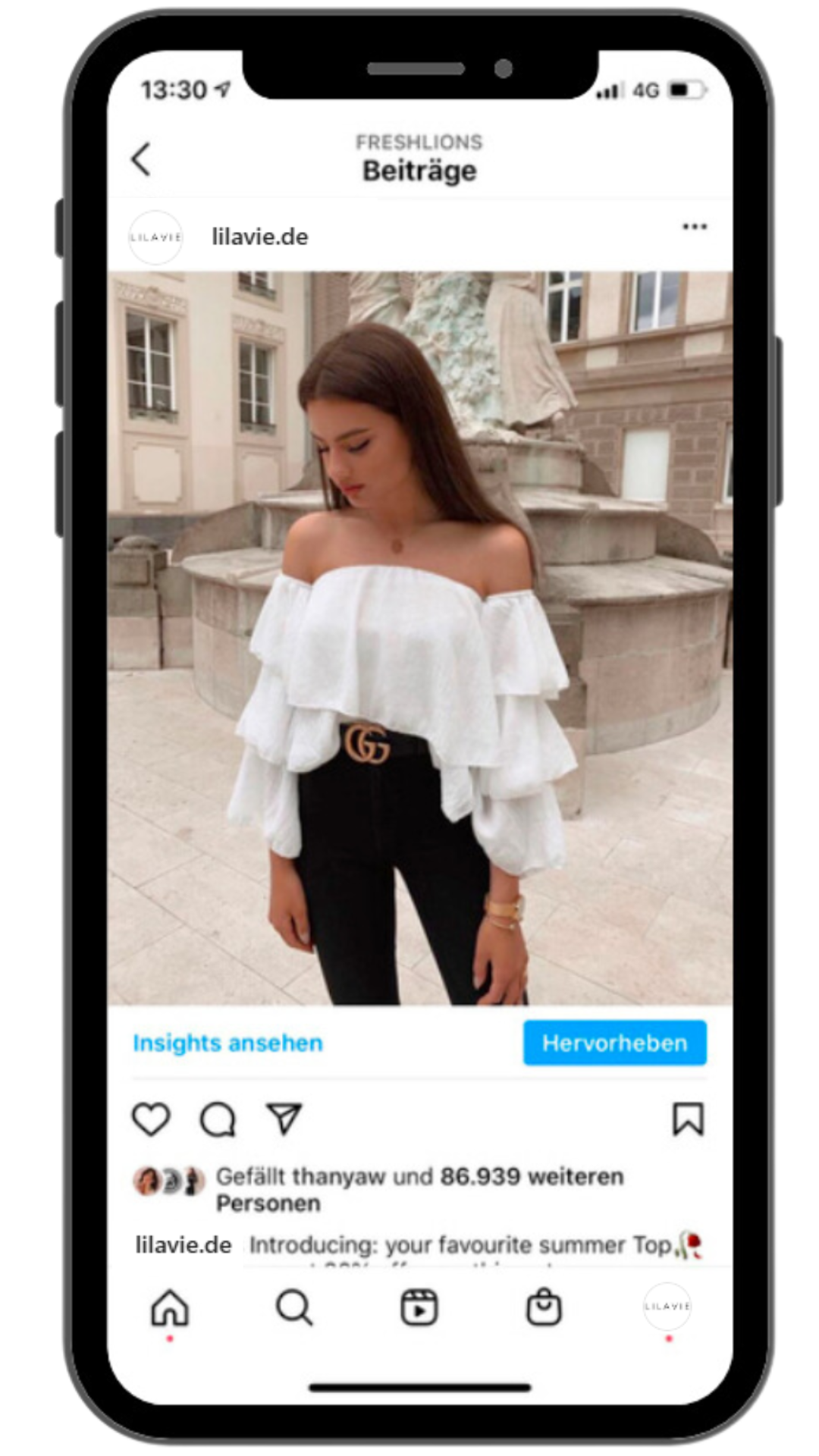
Task: Like the lilavie.de post
Action: point(151,1119)
